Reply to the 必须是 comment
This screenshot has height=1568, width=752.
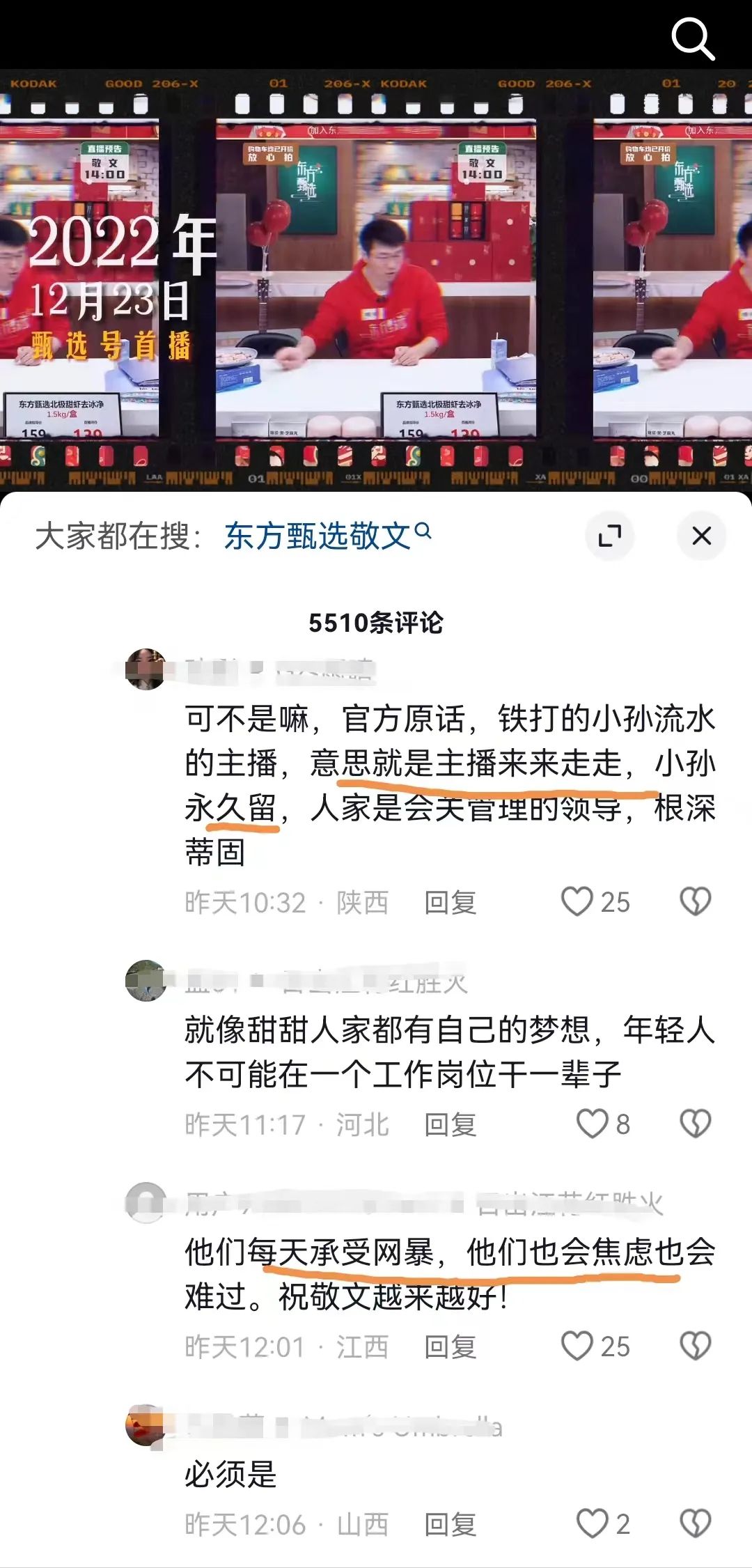point(451,1525)
